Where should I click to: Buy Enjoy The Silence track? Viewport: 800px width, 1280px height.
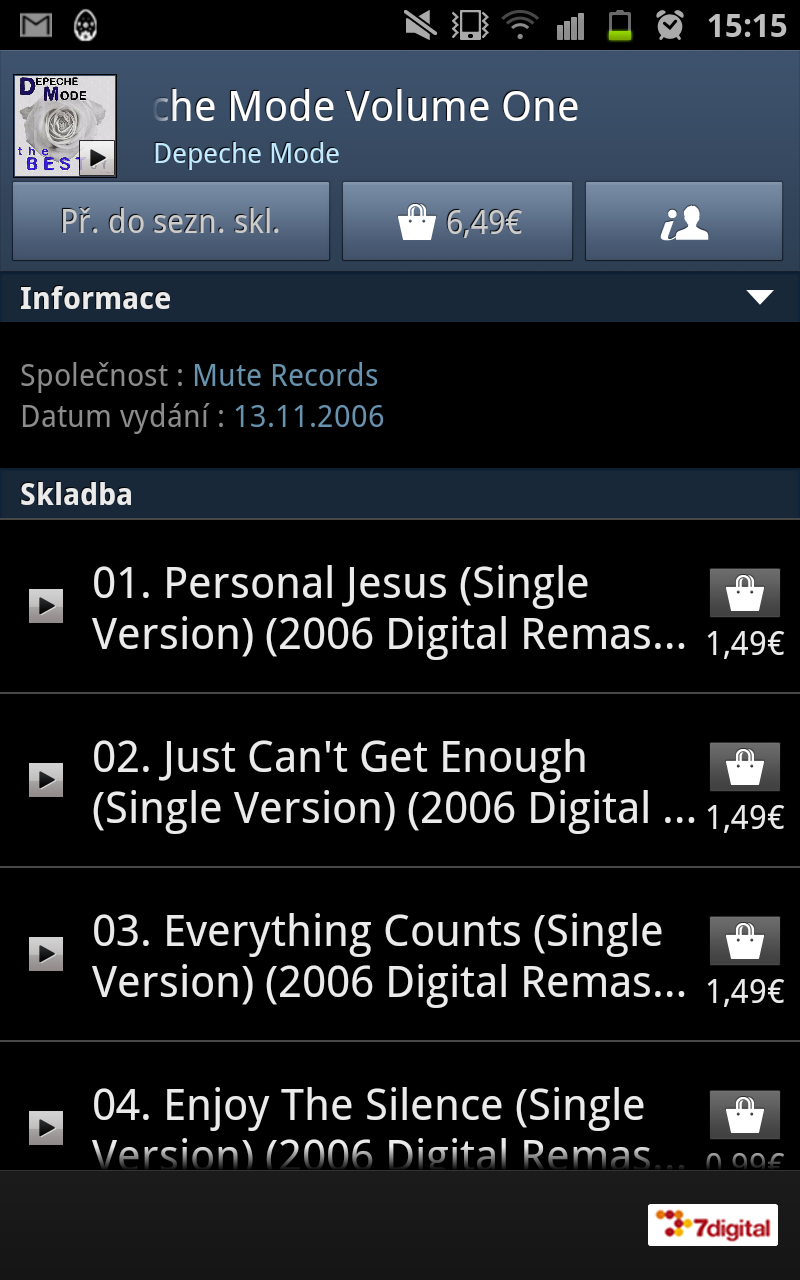coord(744,1114)
